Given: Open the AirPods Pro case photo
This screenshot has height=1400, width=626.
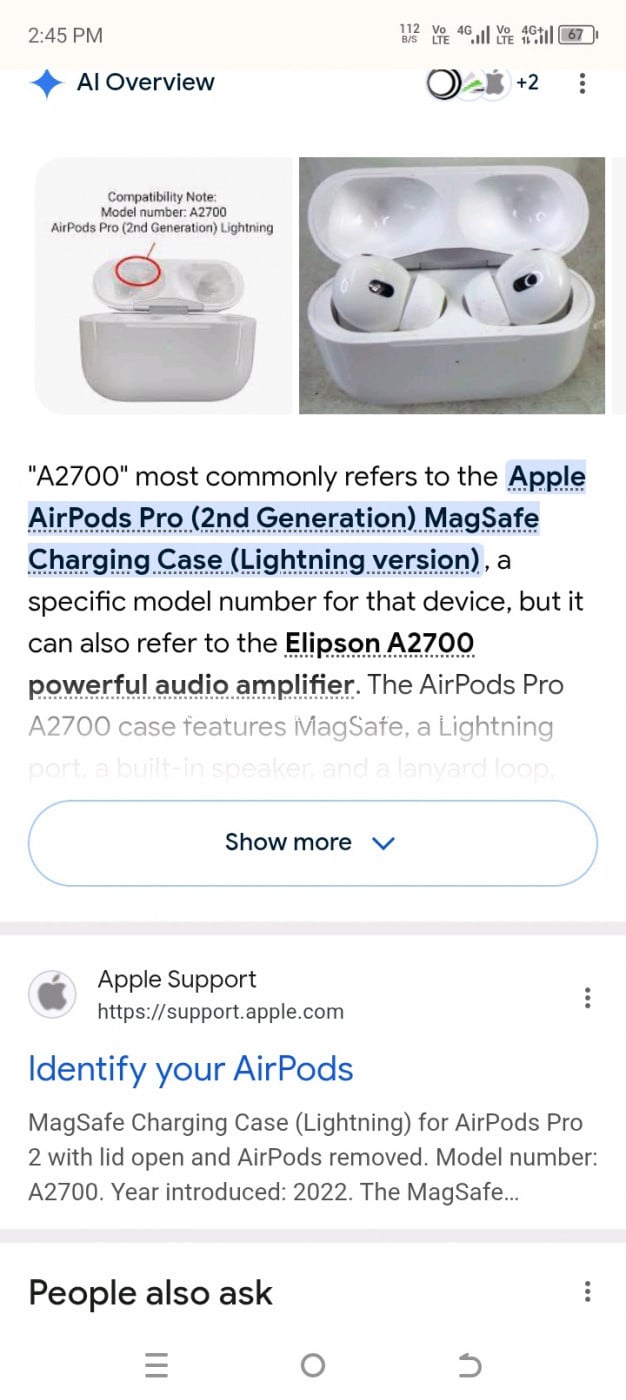Looking at the screenshot, I should (x=452, y=285).
